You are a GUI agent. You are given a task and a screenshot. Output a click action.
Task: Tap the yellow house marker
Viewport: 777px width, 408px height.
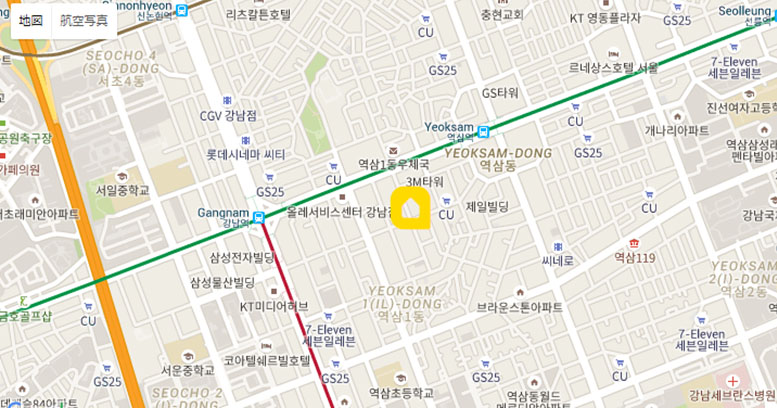(410, 209)
